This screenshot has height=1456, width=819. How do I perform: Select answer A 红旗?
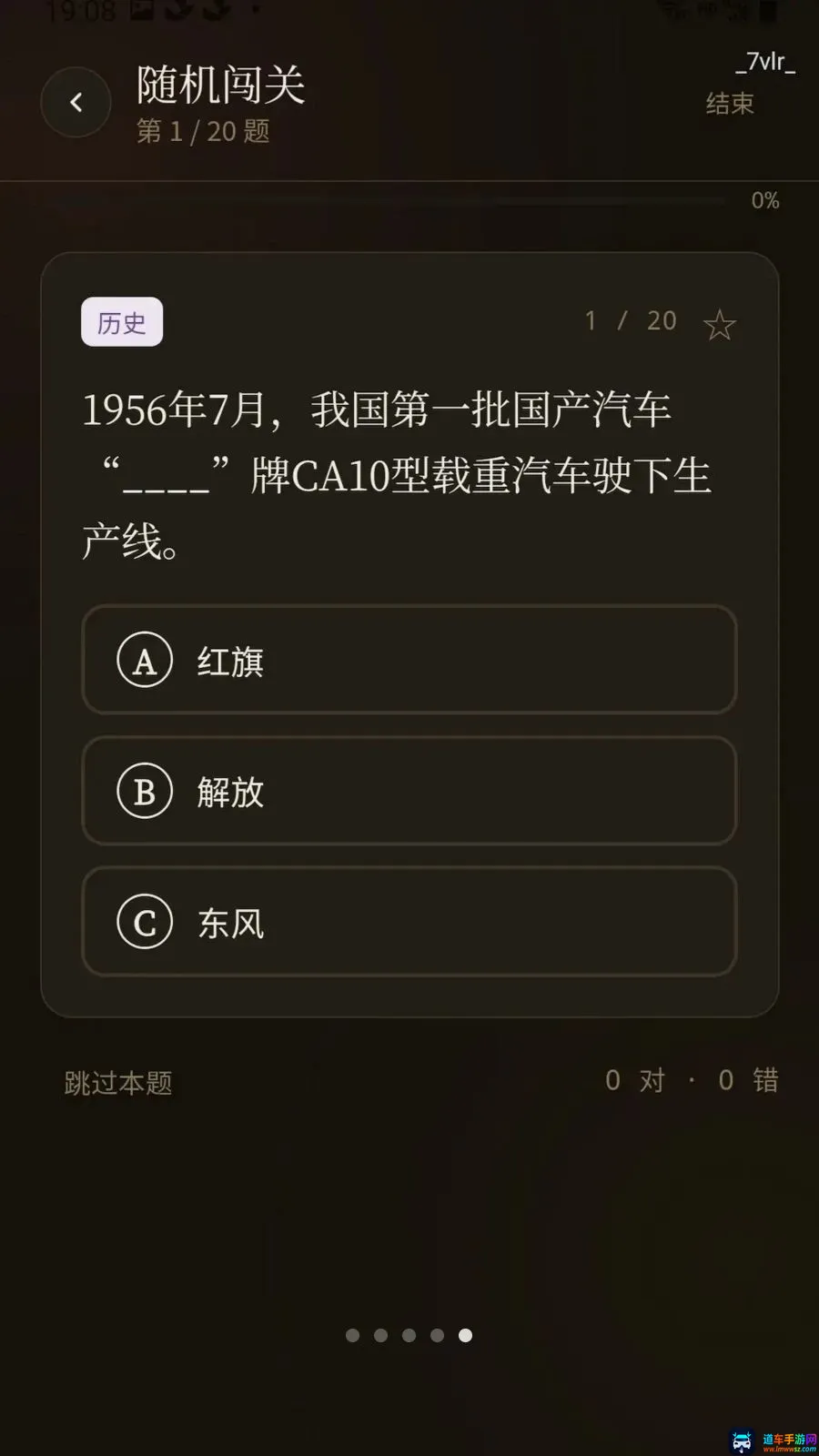tap(409, 660)
